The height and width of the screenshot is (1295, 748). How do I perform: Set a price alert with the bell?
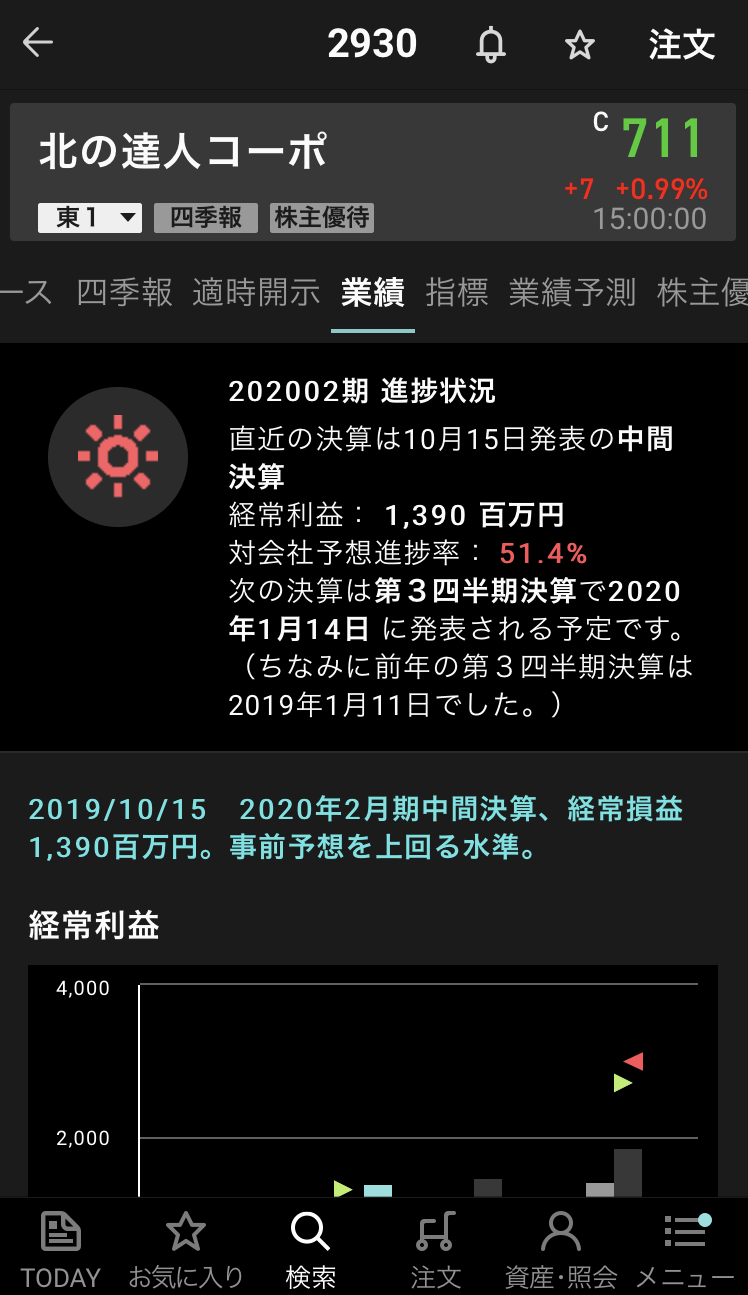[x=490, y=45]
